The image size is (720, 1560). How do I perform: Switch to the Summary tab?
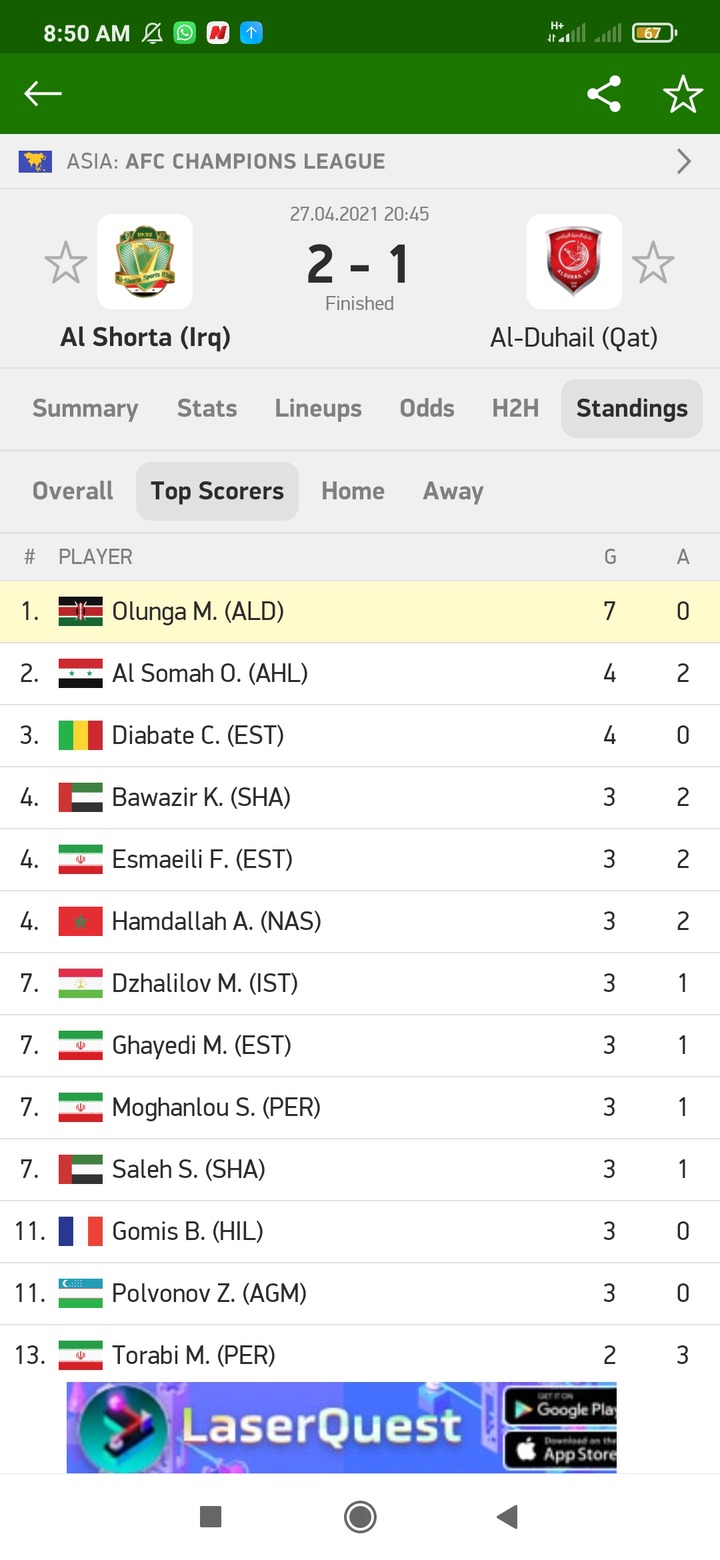pos(85,408)
